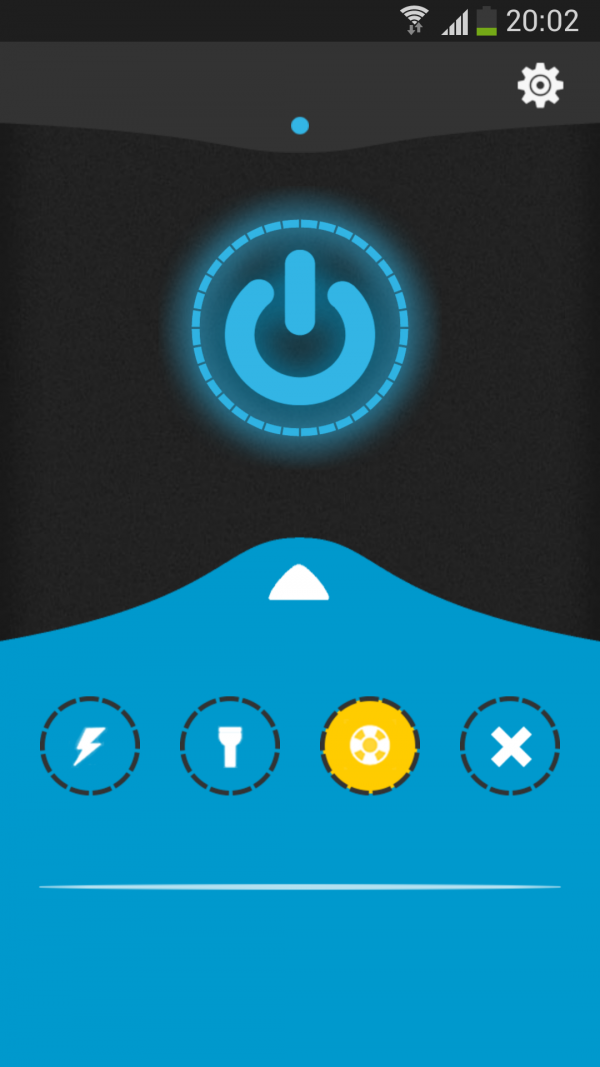This screenshot has width=600, height=1067.
Task: Collapse the panel with the white arrow
Action: coord(299,583)
